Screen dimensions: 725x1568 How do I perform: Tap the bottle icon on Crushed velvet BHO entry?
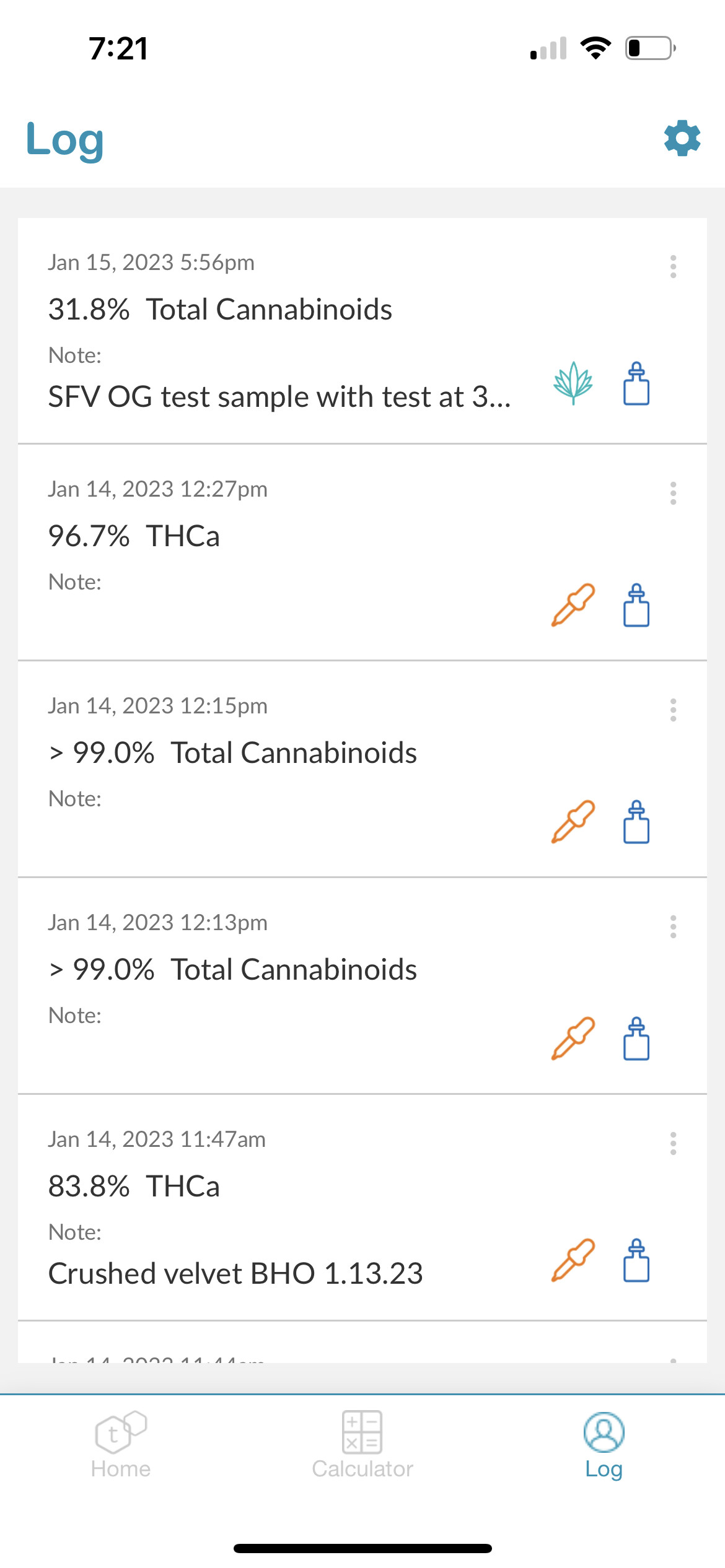click(636, 1260)
